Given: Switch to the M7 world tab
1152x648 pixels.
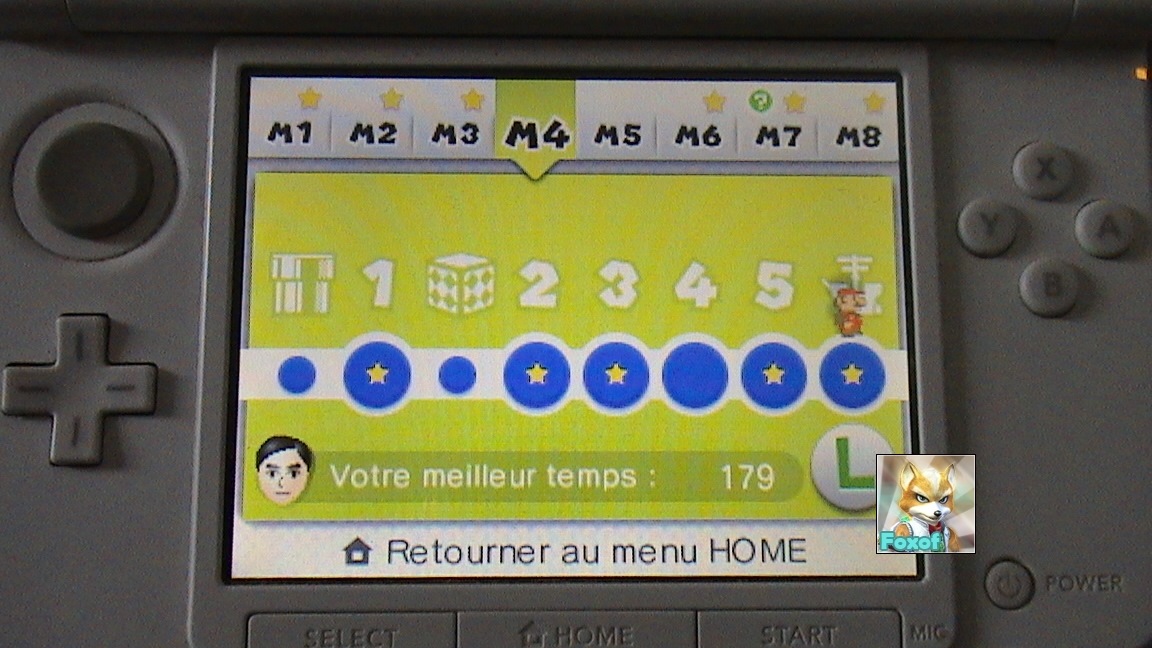Looking at the screenshot, I should point(778,133).
